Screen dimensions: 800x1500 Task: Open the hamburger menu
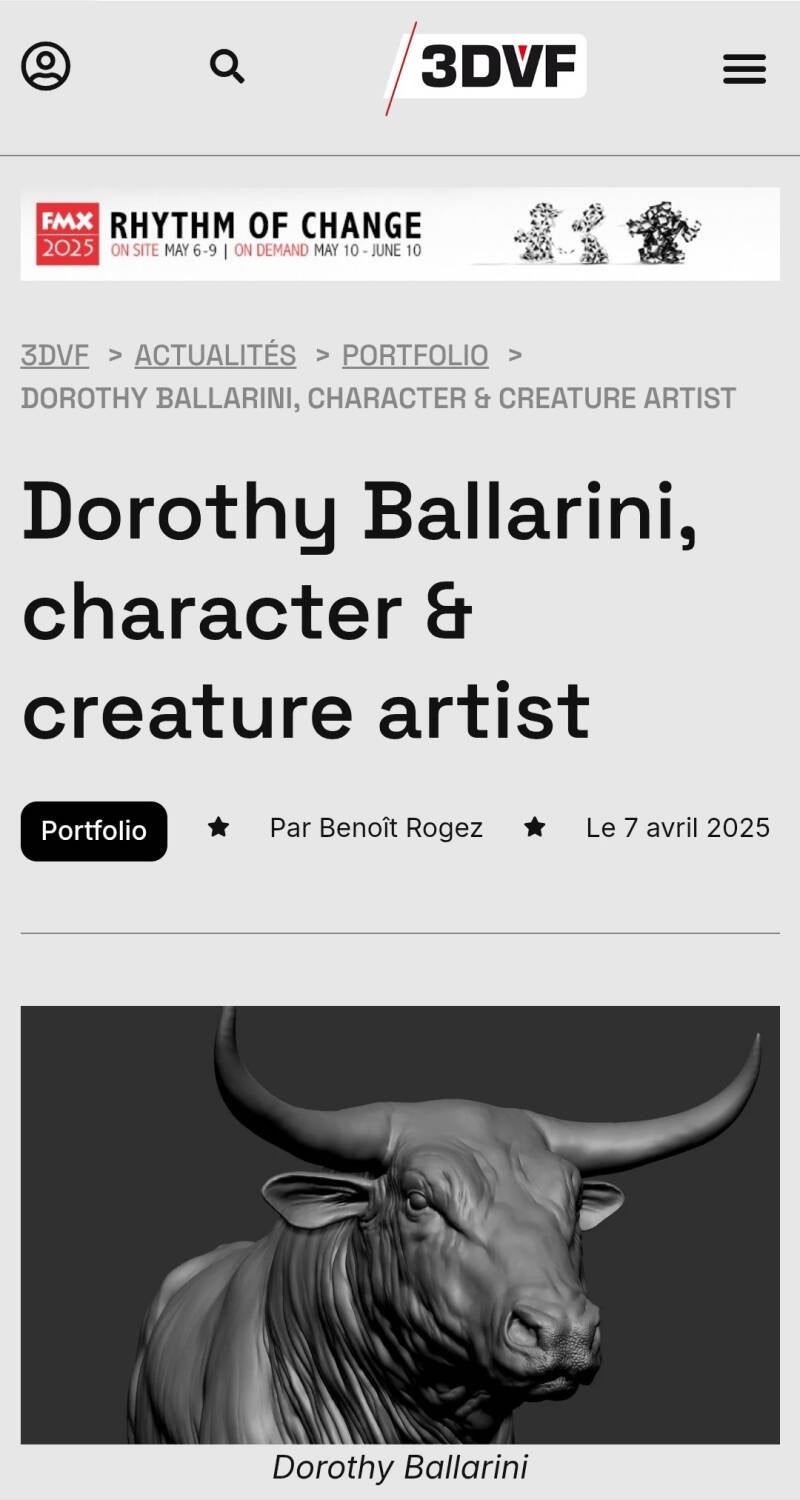pyautogui.click(x=744, y=69)
